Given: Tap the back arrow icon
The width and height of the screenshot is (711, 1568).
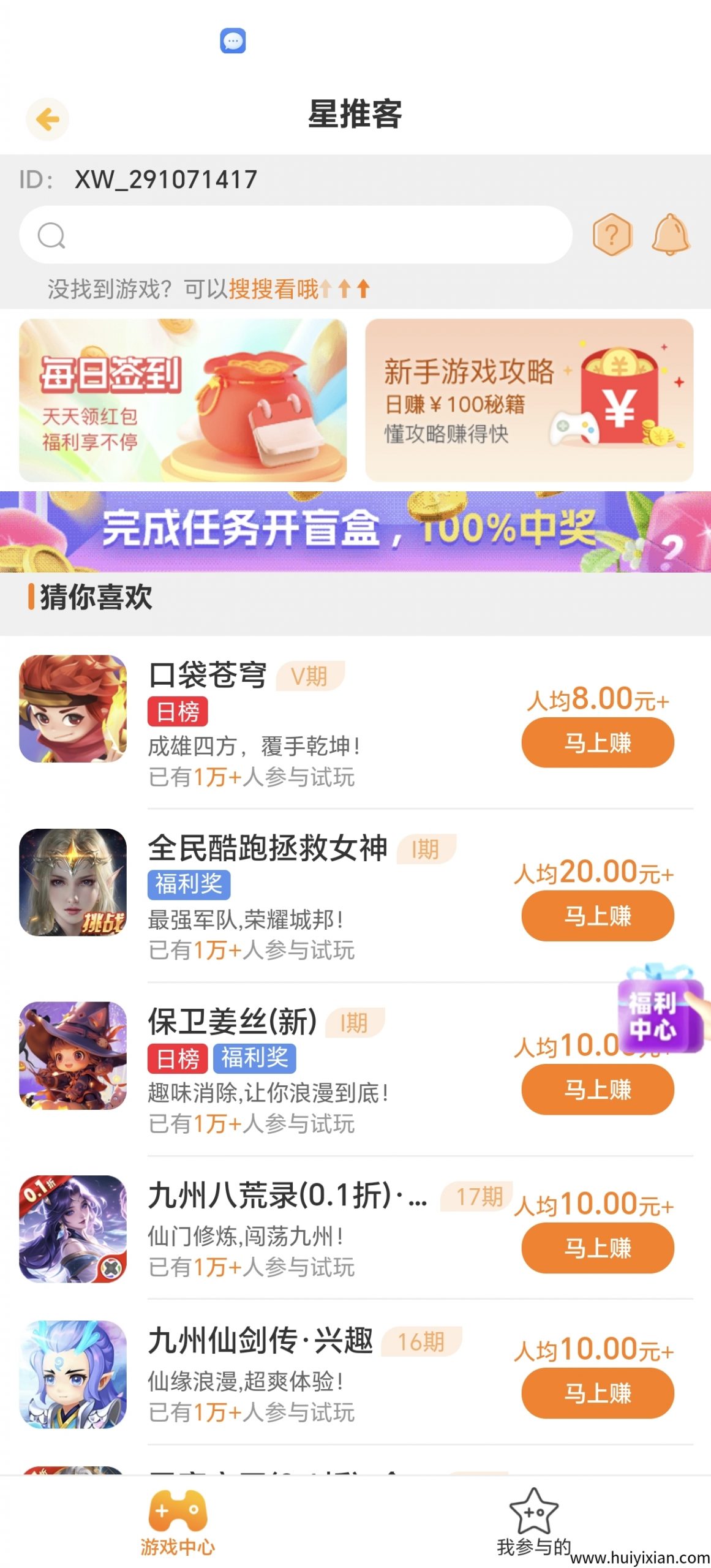Looking at the screenshot, I should coord(47,120).
